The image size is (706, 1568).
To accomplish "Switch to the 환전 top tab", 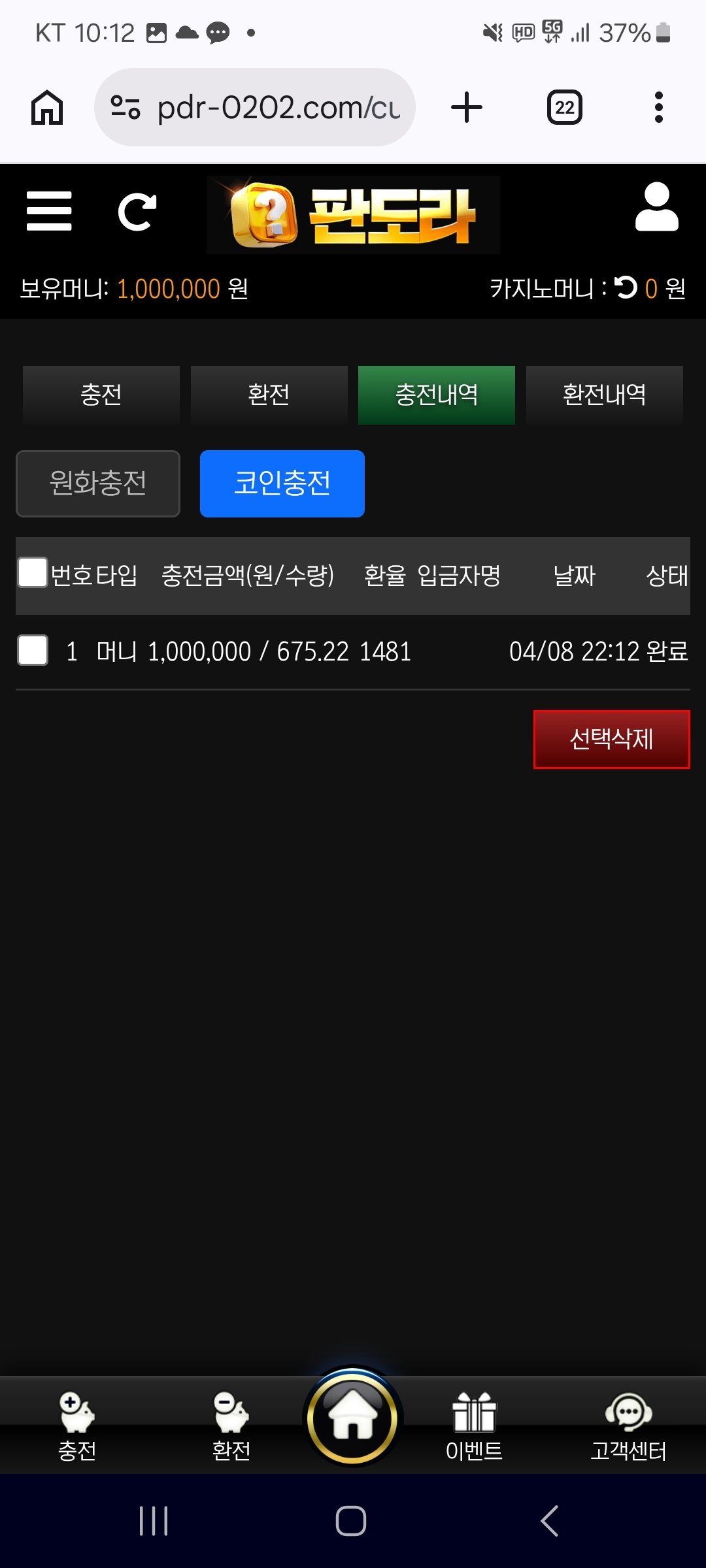I will [269, 395].
